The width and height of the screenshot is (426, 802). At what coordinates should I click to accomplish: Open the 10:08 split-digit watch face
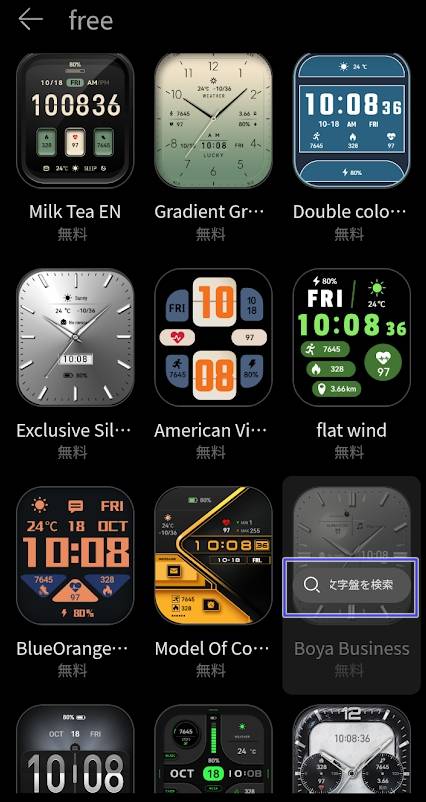click(x=75, y=749)
